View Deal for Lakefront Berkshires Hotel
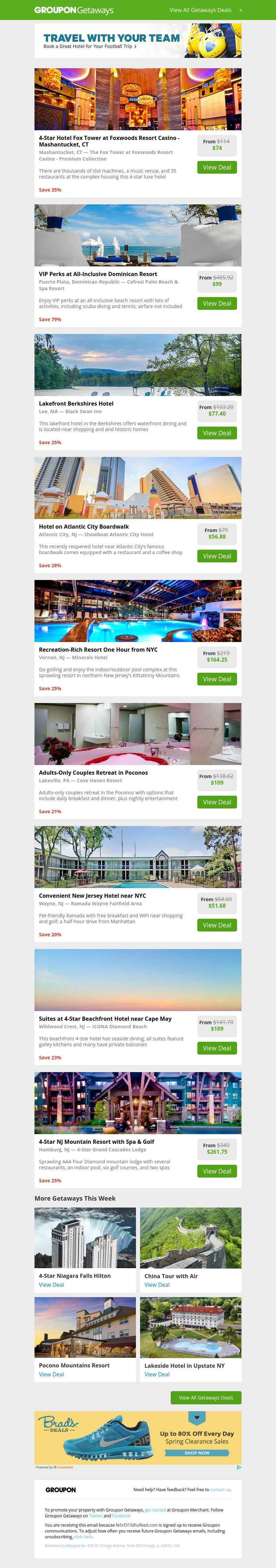Viewport: 276px width, 1568px height. pos(217,433)
